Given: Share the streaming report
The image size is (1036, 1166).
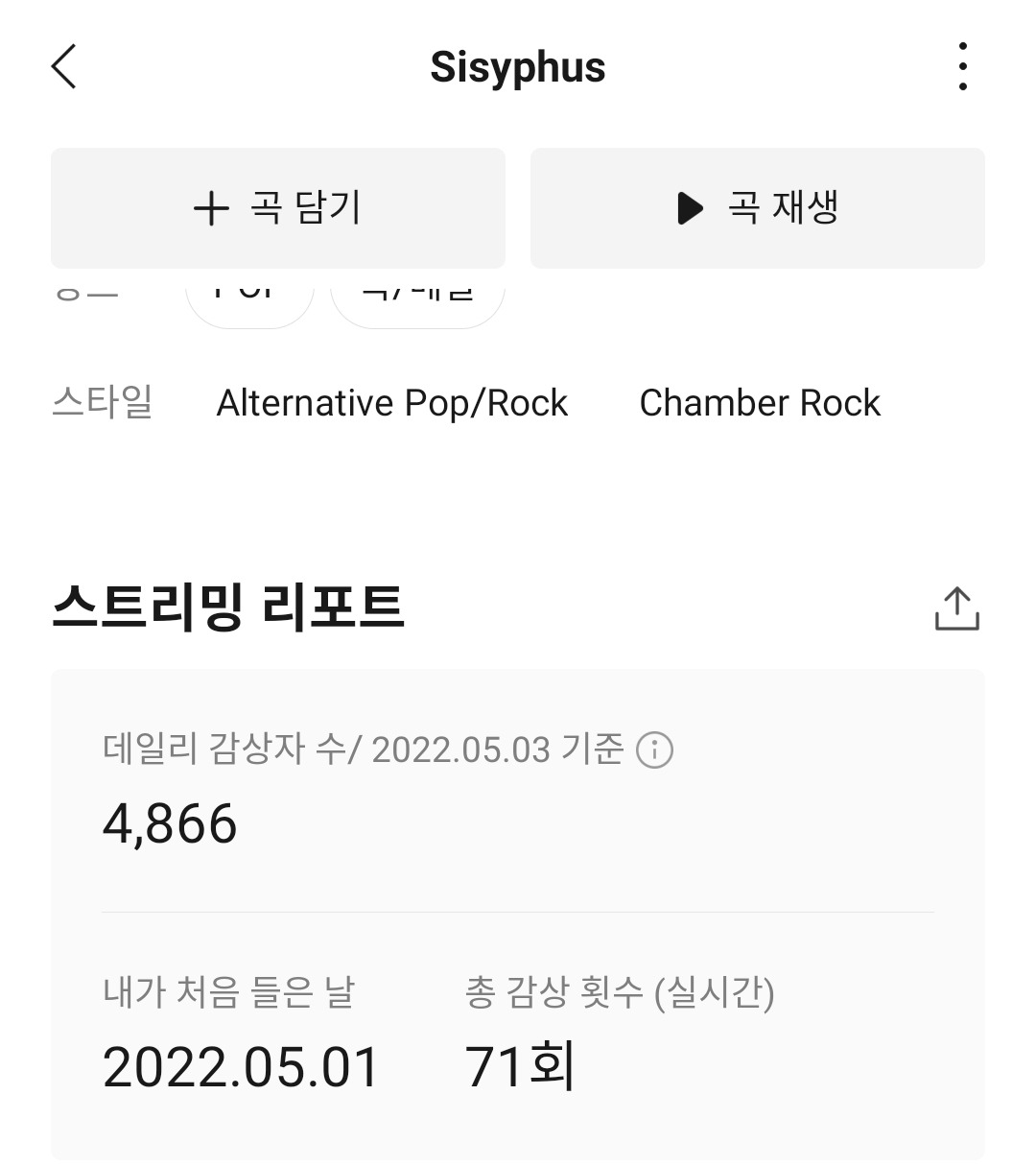Looking at the screenshot, I should (x=956, y=608).
